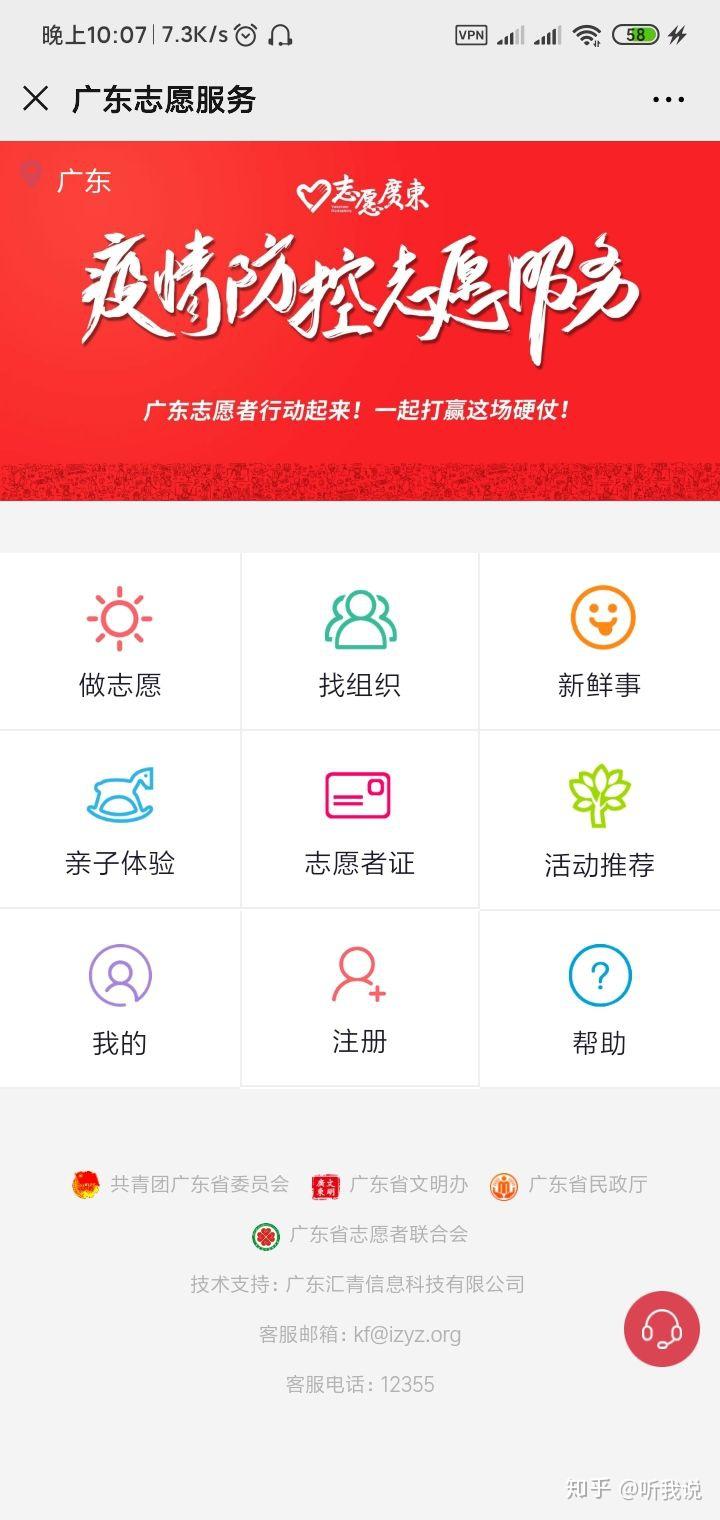Show my 志愿者证
Screen dimensions: 720x1520
pos(360,820)
